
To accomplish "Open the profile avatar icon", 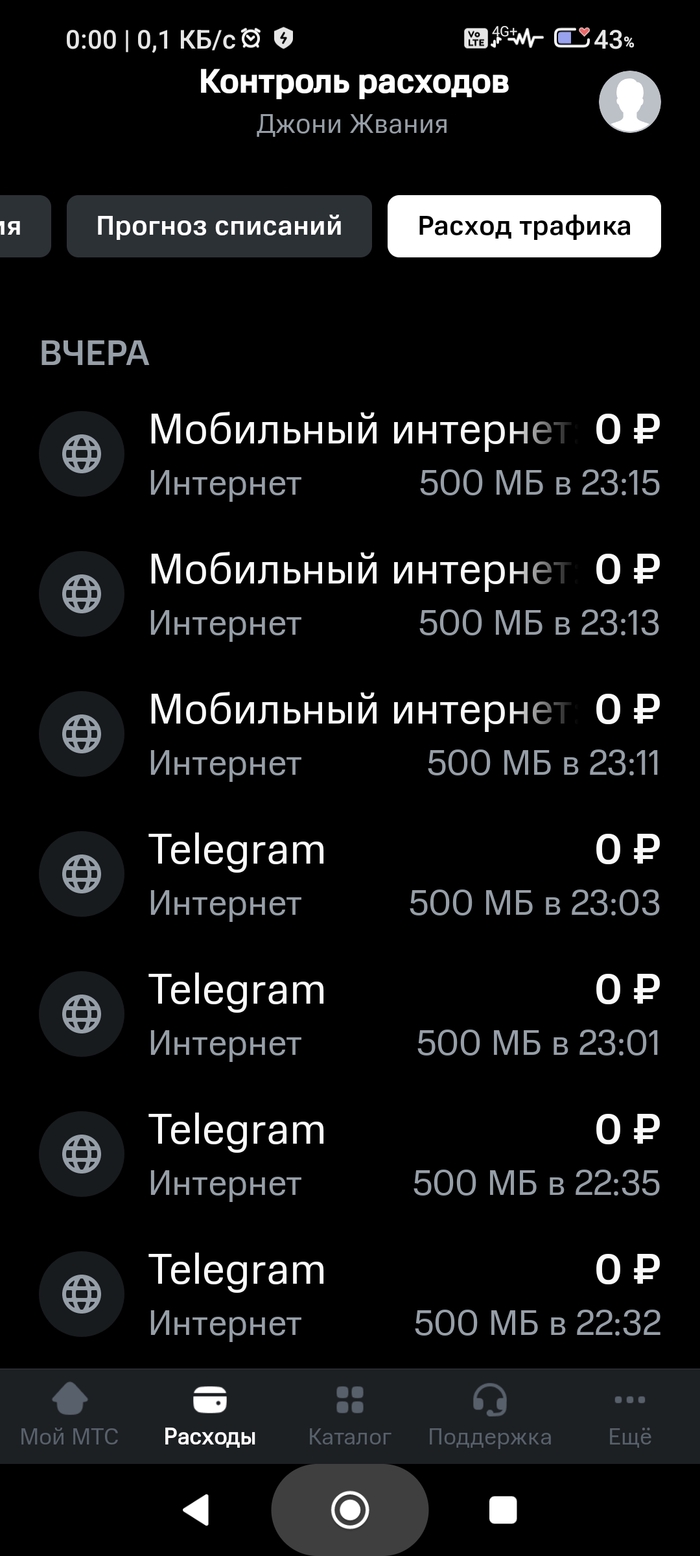I will (x=629, y=102).
